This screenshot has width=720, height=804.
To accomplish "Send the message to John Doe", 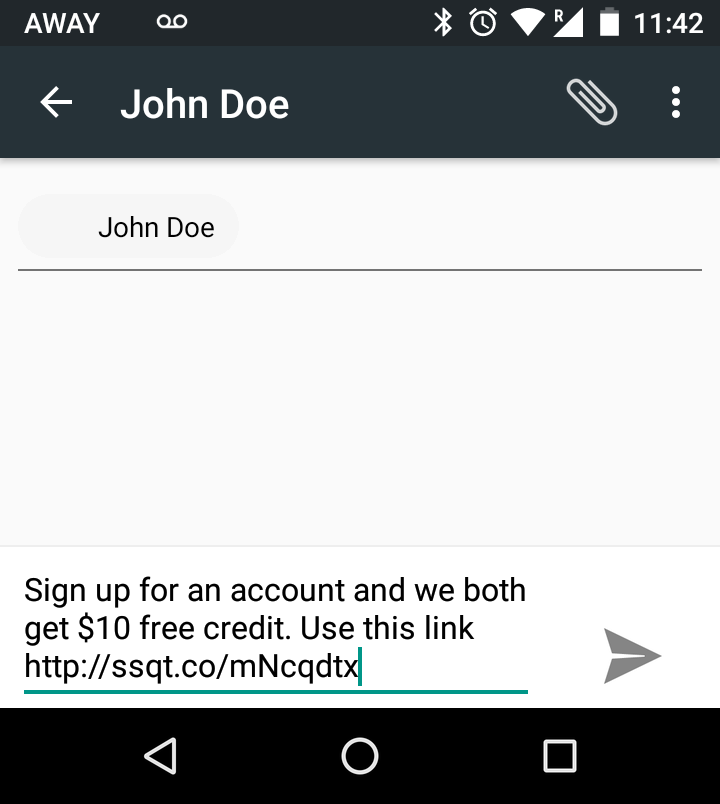I will click(x=632, y=656).
